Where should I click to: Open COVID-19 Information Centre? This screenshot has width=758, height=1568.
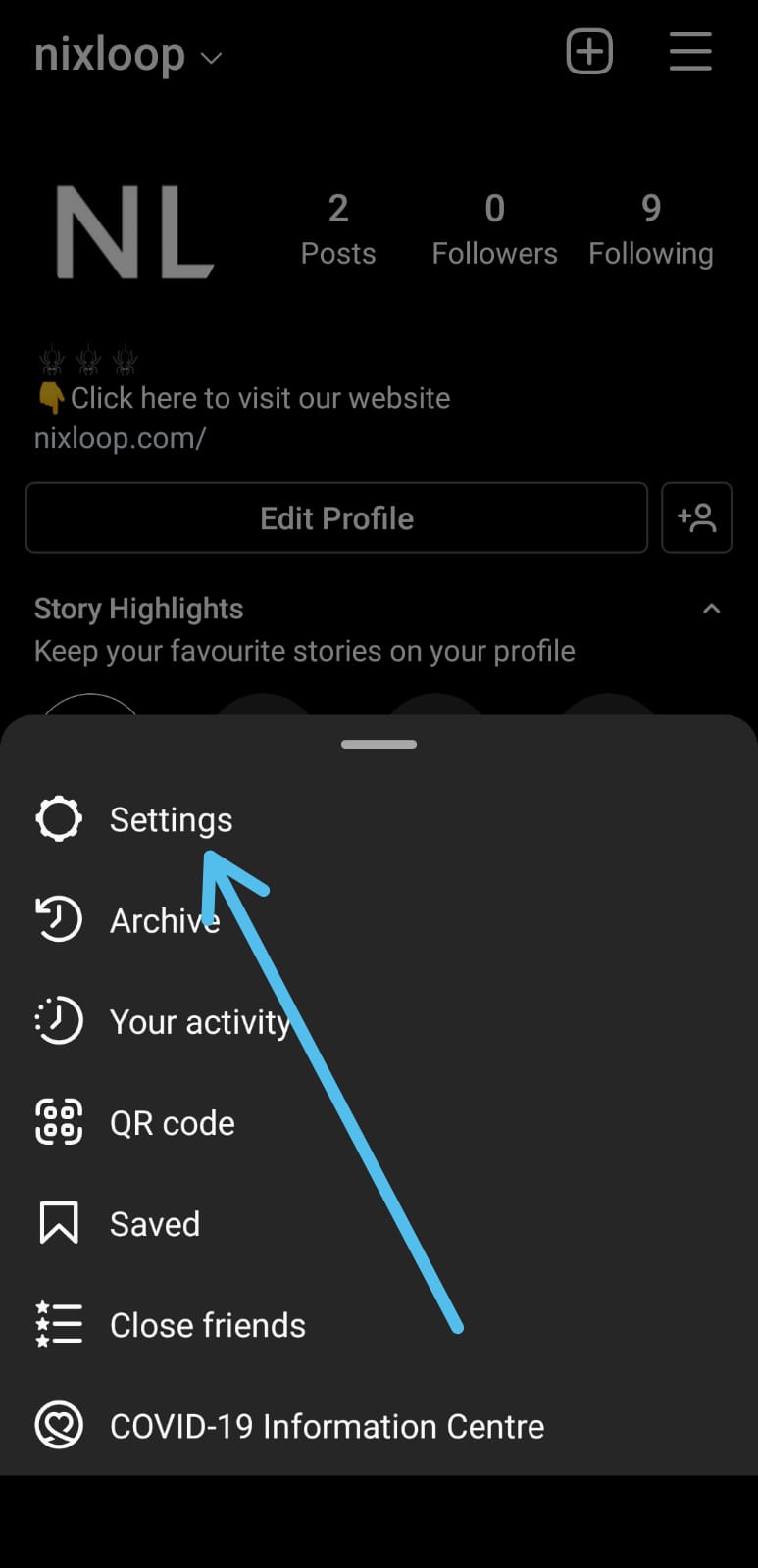coord(379,1426)
